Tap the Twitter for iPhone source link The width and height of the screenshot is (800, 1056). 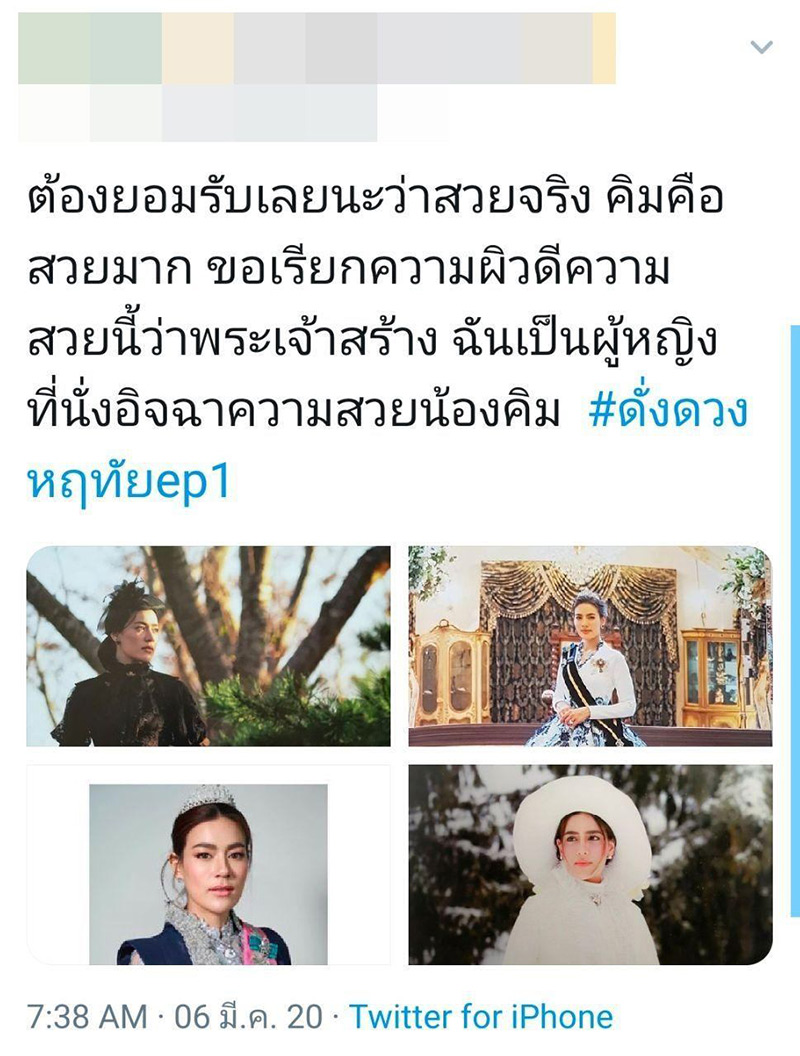point(480,1018)
